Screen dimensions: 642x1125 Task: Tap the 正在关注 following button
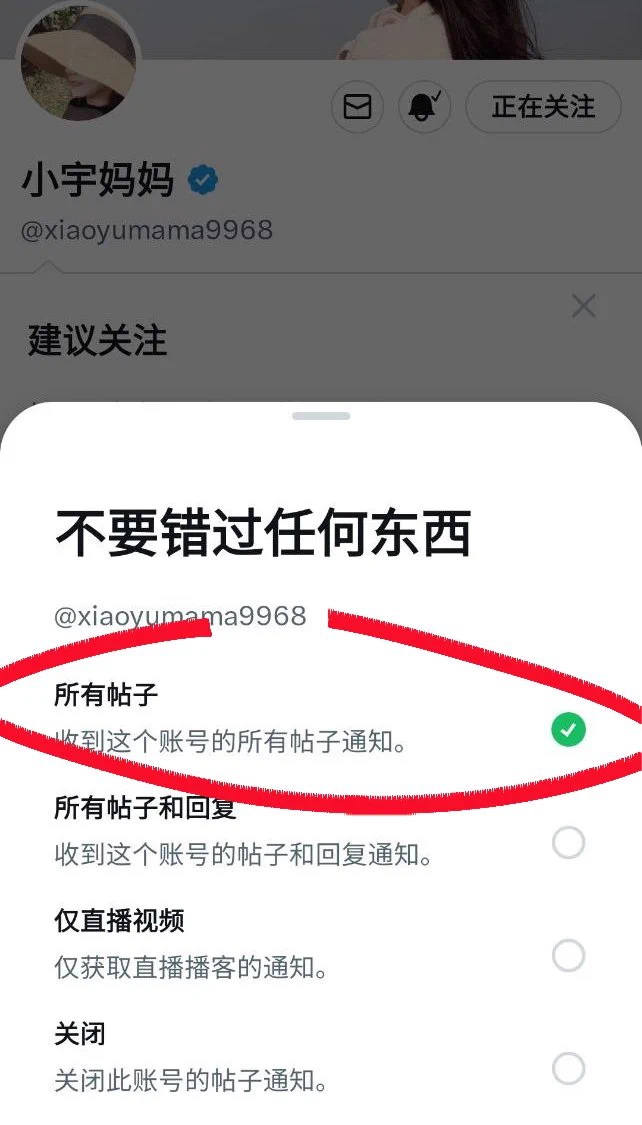click(x=543, y=107)
